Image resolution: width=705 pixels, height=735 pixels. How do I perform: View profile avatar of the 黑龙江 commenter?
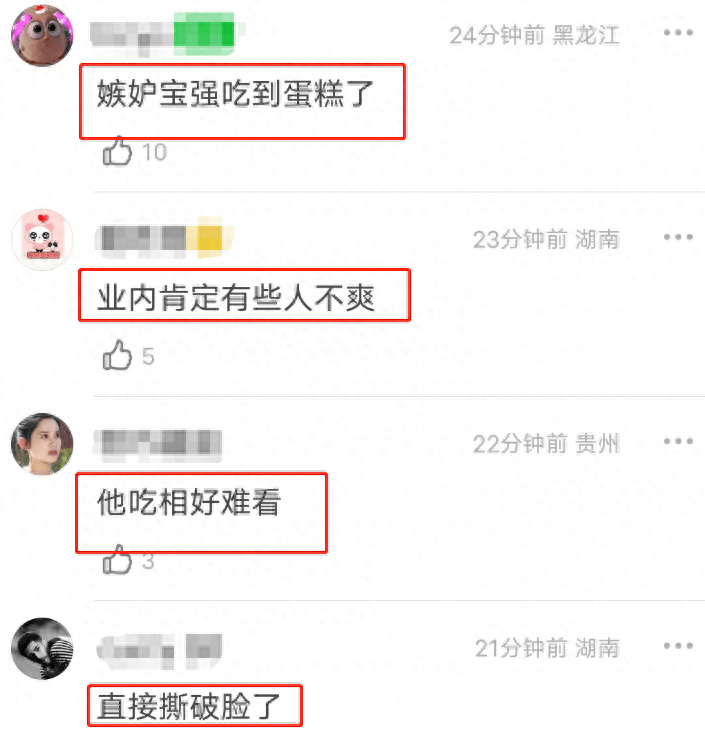(x=42, y=35)
